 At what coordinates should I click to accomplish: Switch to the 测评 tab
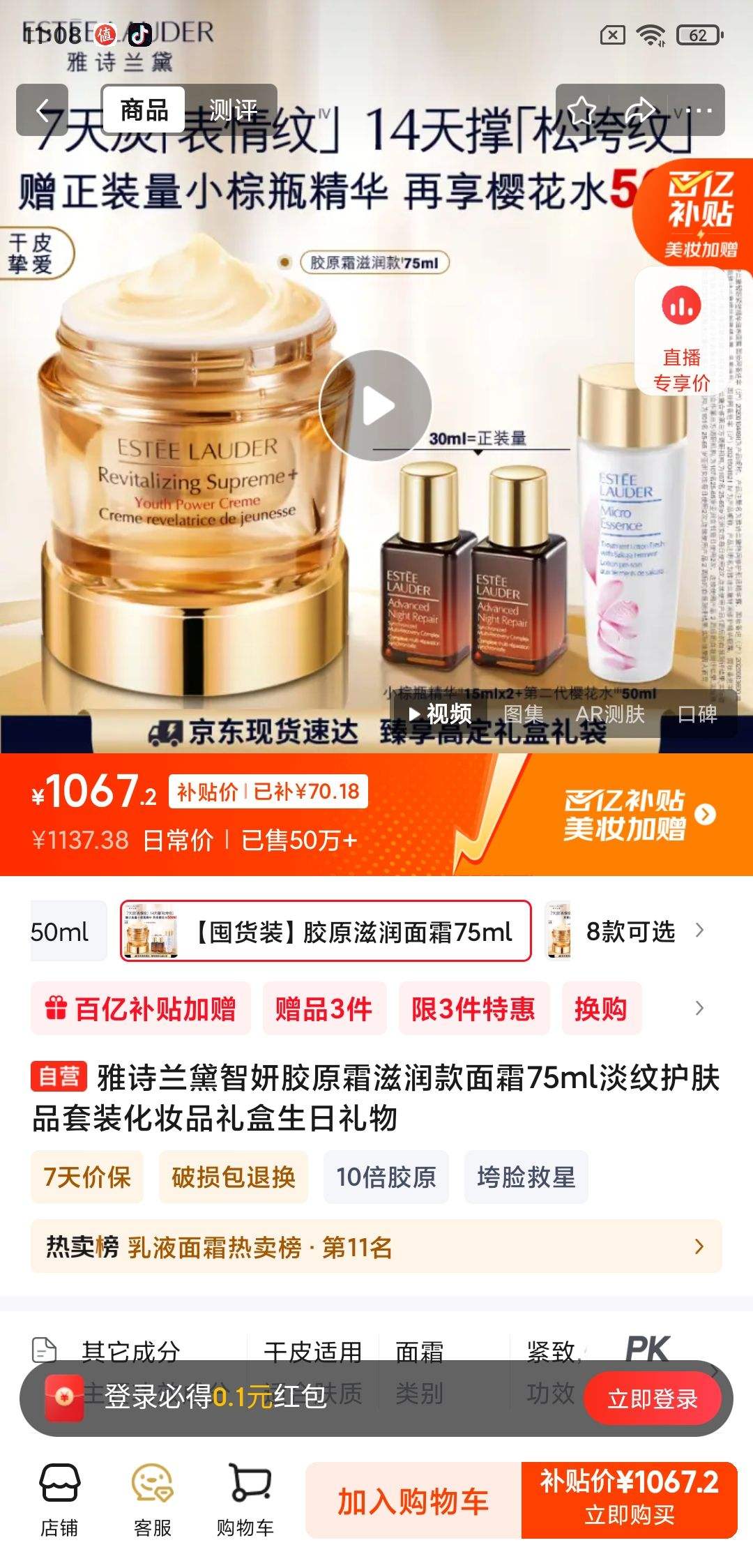click(233, 108)
